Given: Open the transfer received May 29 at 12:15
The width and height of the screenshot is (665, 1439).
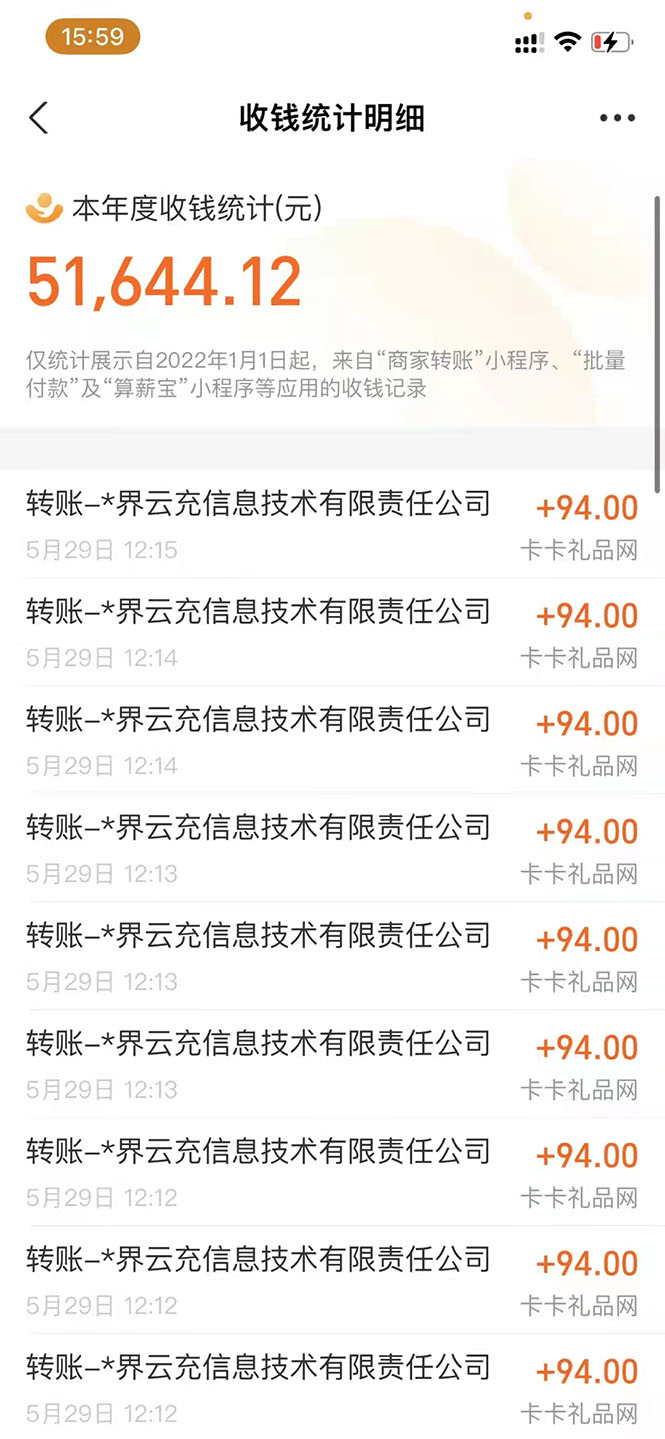Looking at the screenshot, I should click(330, 524).
